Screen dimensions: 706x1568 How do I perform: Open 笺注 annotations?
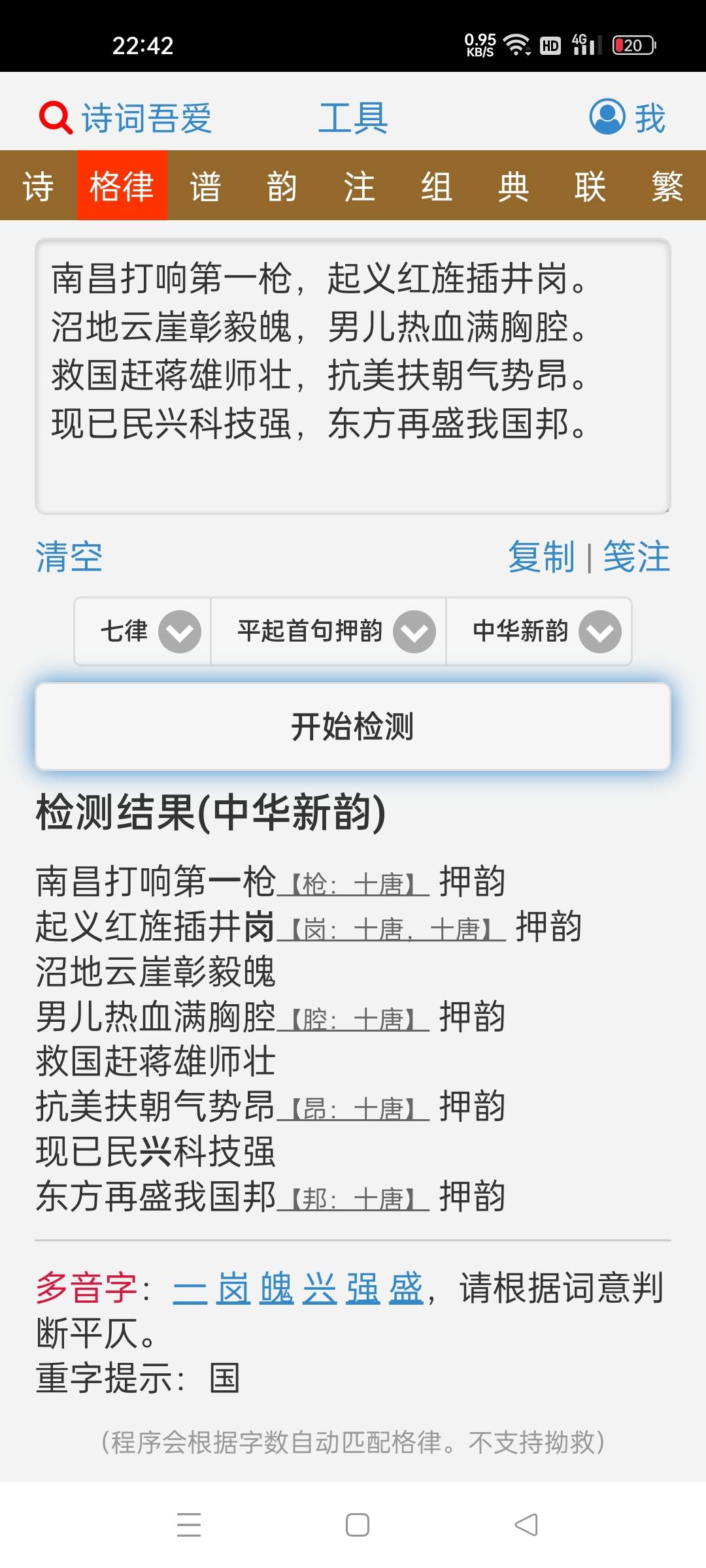click(x=637, y=557)
